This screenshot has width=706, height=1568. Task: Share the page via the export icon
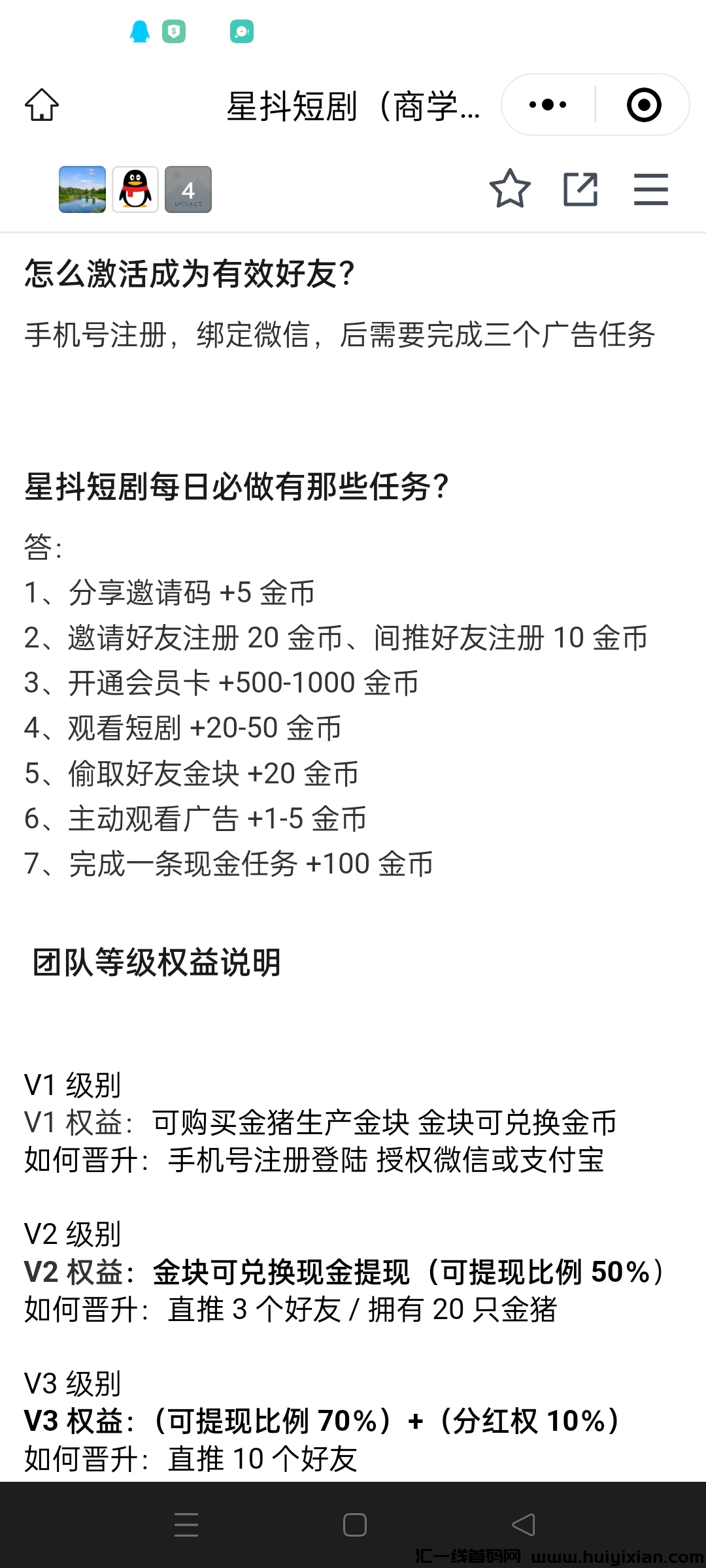pyautogui.click(x=580, y=189)
